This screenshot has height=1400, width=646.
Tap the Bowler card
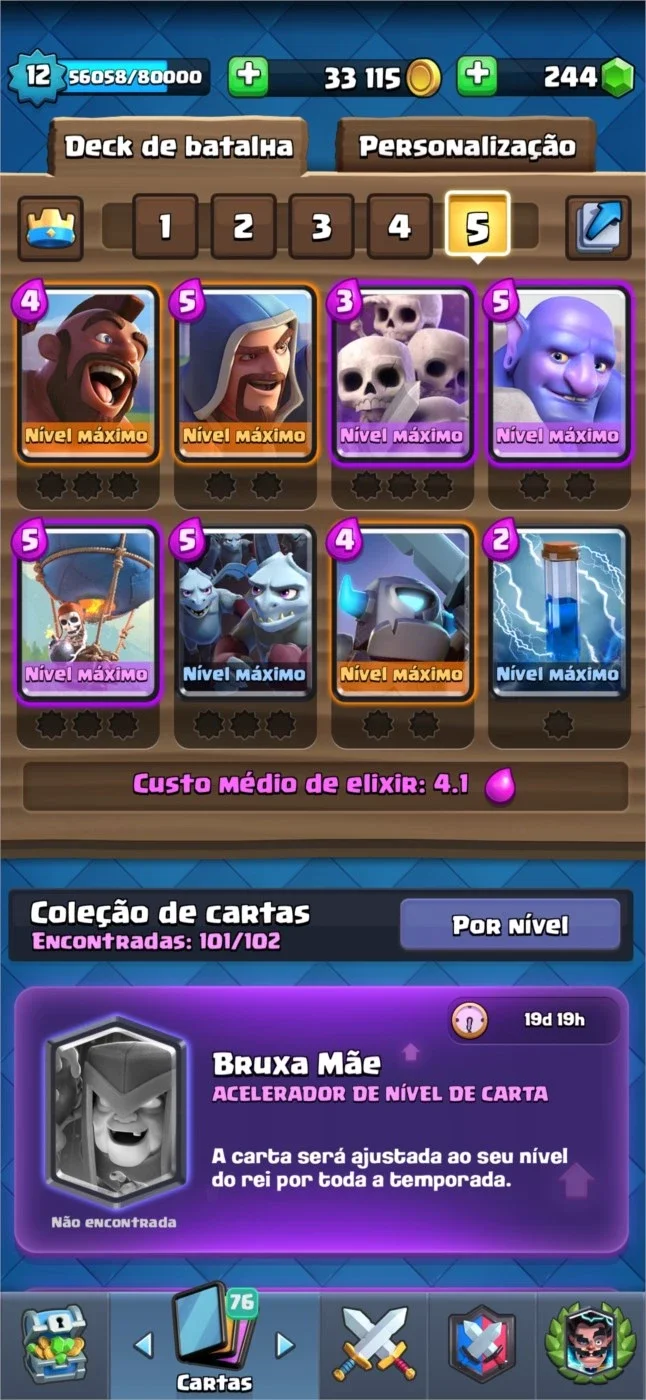[559, 374]
